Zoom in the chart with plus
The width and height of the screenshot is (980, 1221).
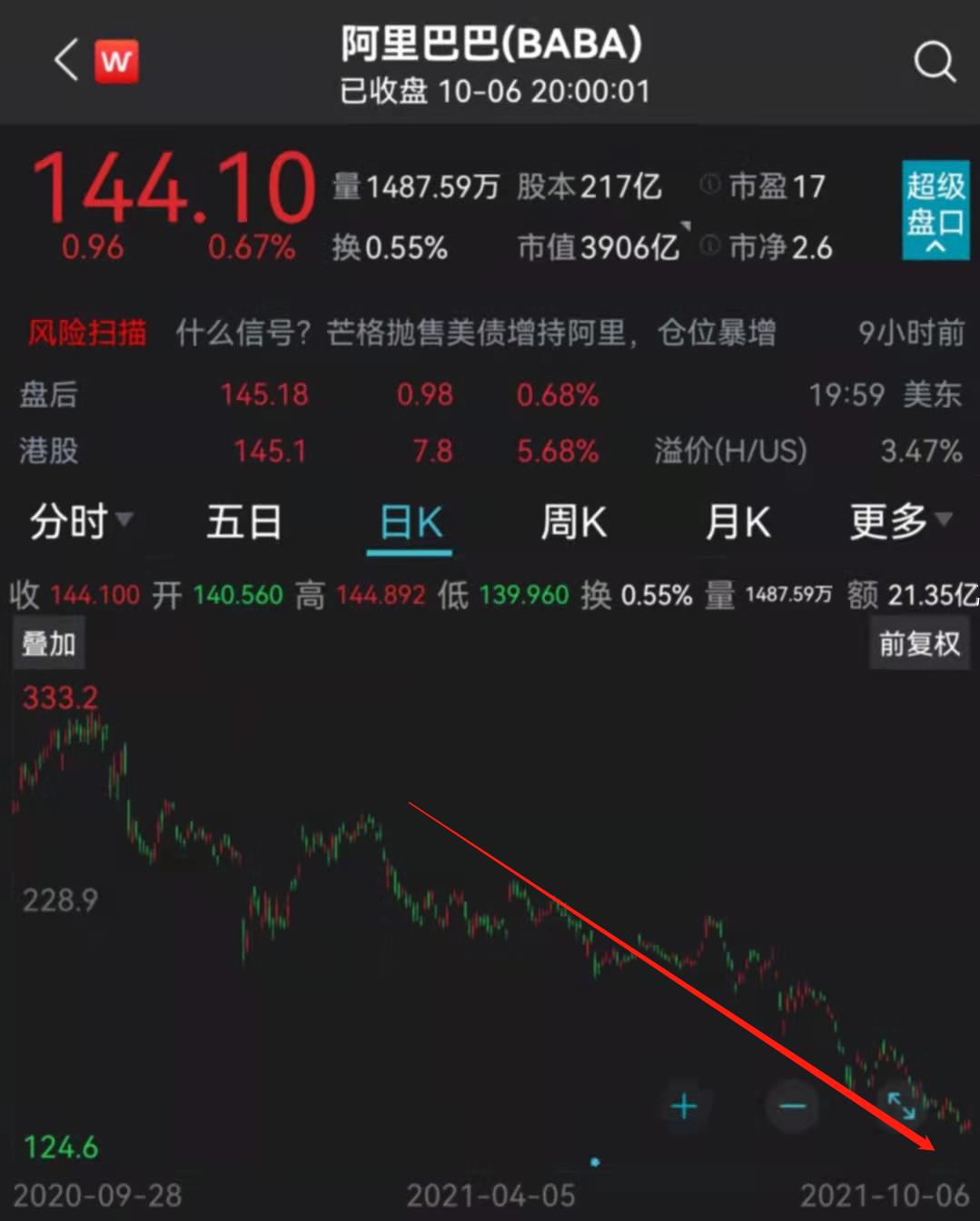tap(684, 1106)
